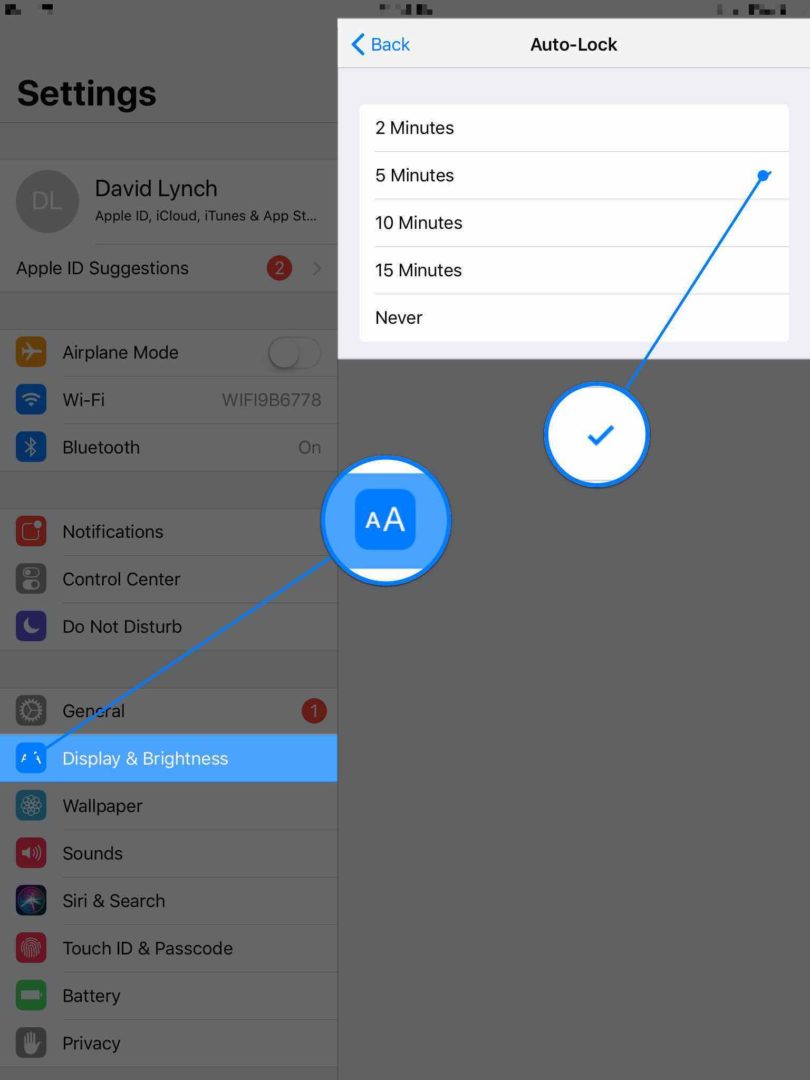Open General settings
Viewport: 810px width, 1080px height.
(x=168, y=711)
